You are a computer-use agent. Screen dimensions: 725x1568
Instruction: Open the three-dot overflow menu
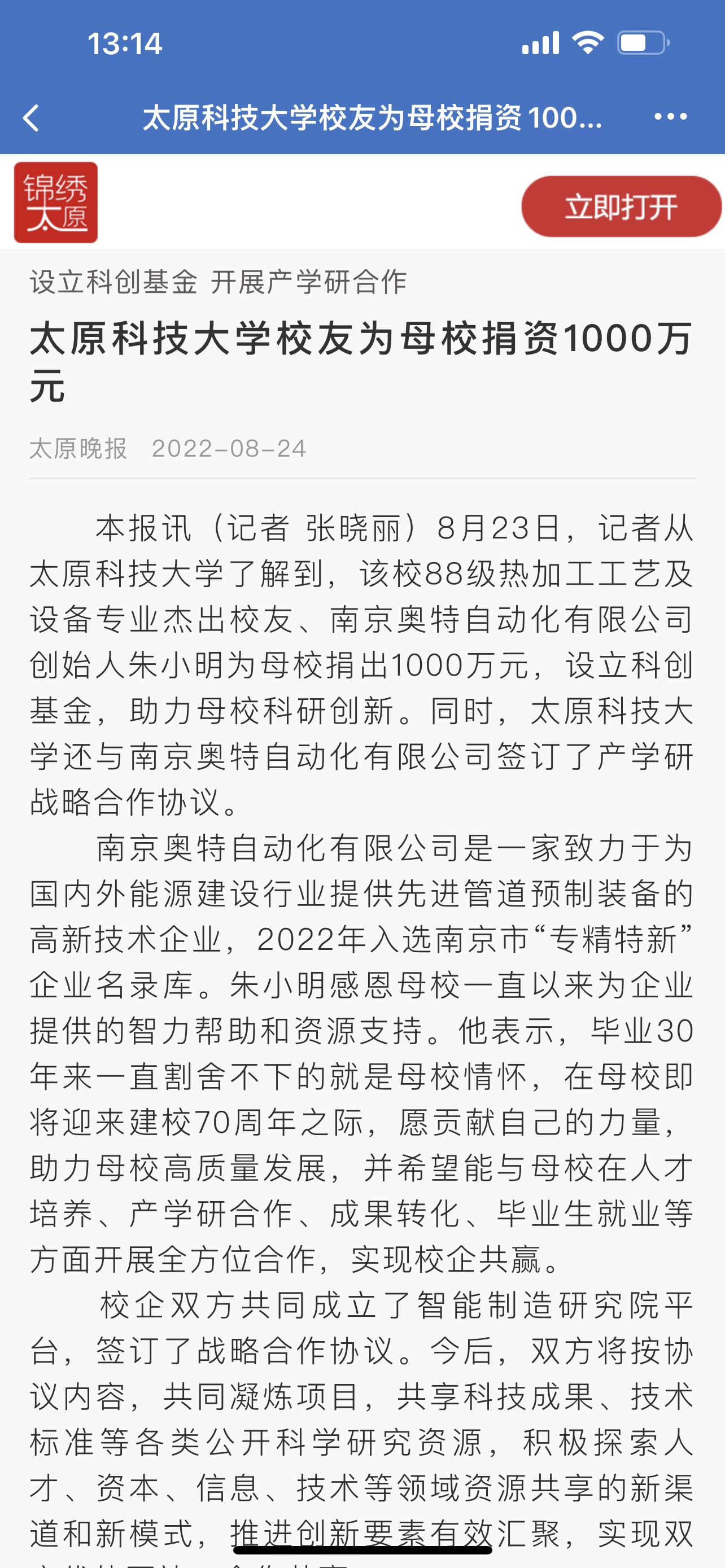click(x=670, y=117)
